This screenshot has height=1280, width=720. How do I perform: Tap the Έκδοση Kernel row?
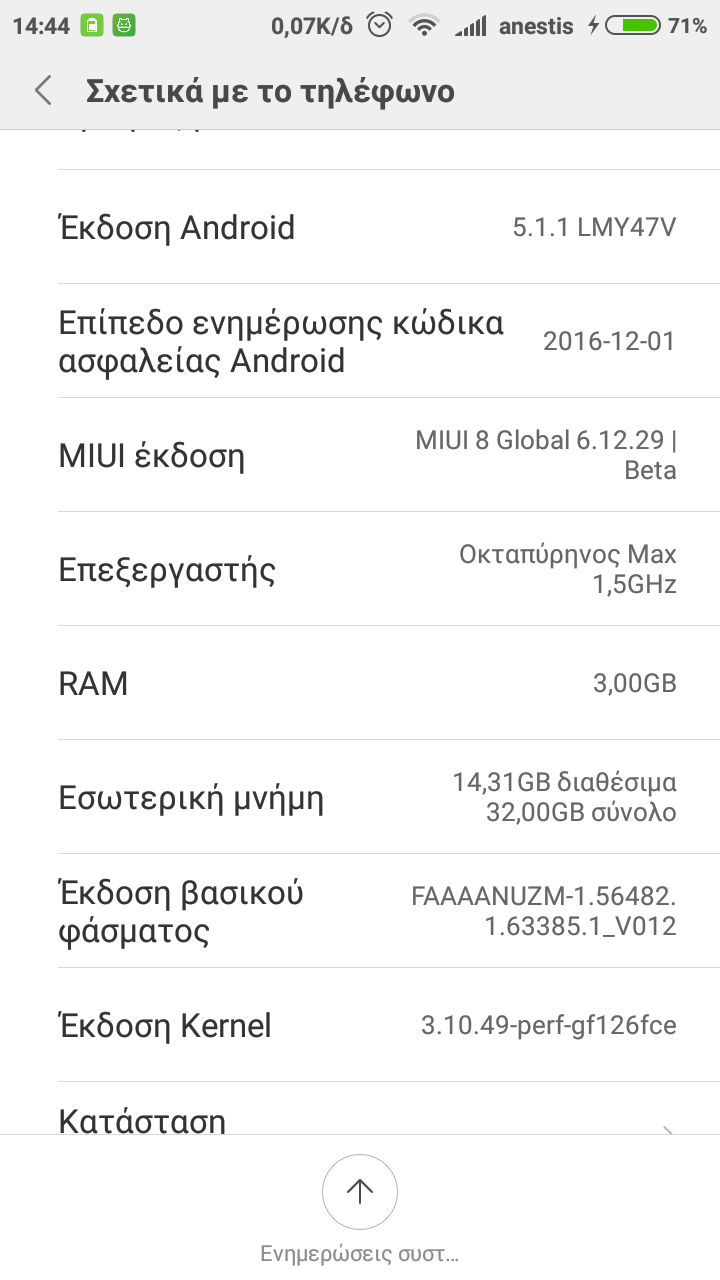coord(360,1025)
